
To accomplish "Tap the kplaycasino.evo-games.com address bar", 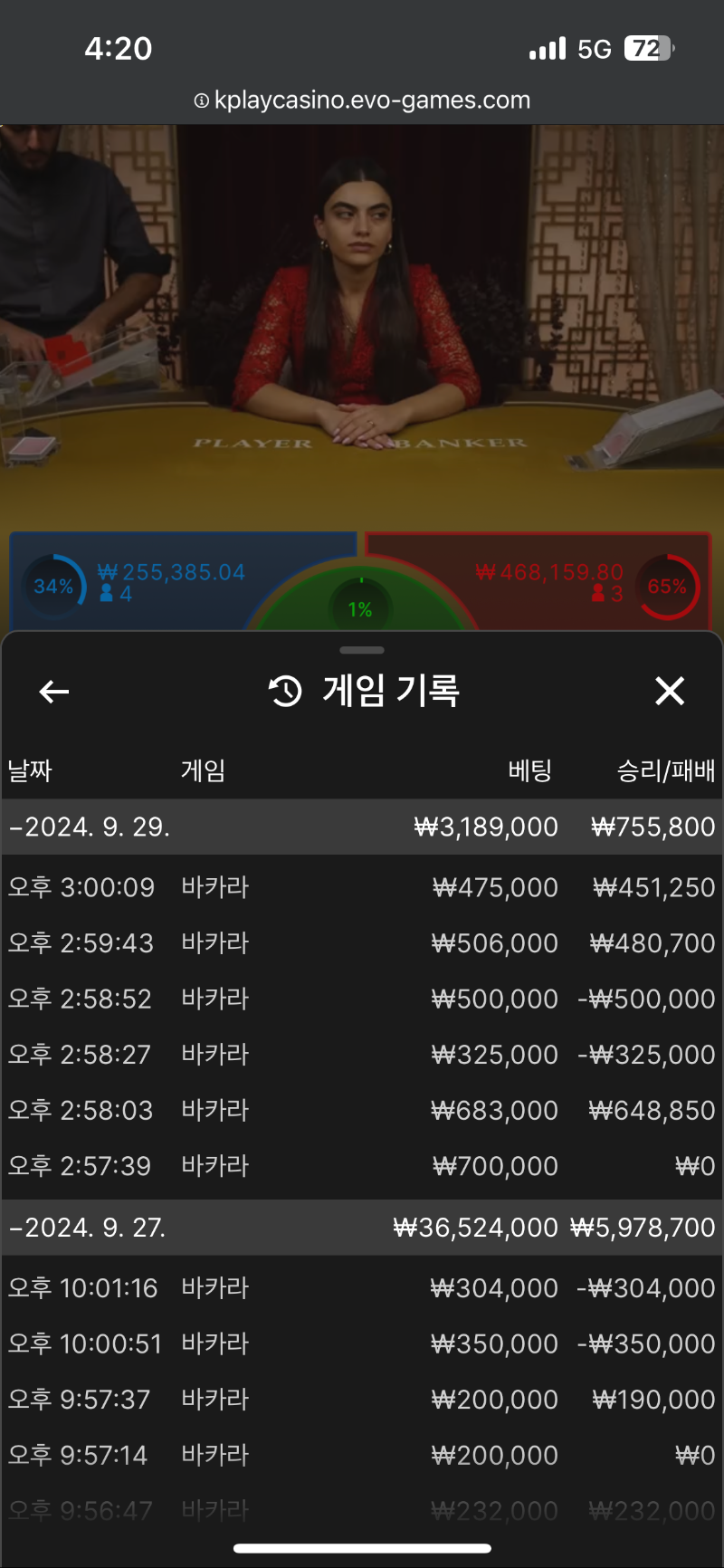I will pos(362,100).
